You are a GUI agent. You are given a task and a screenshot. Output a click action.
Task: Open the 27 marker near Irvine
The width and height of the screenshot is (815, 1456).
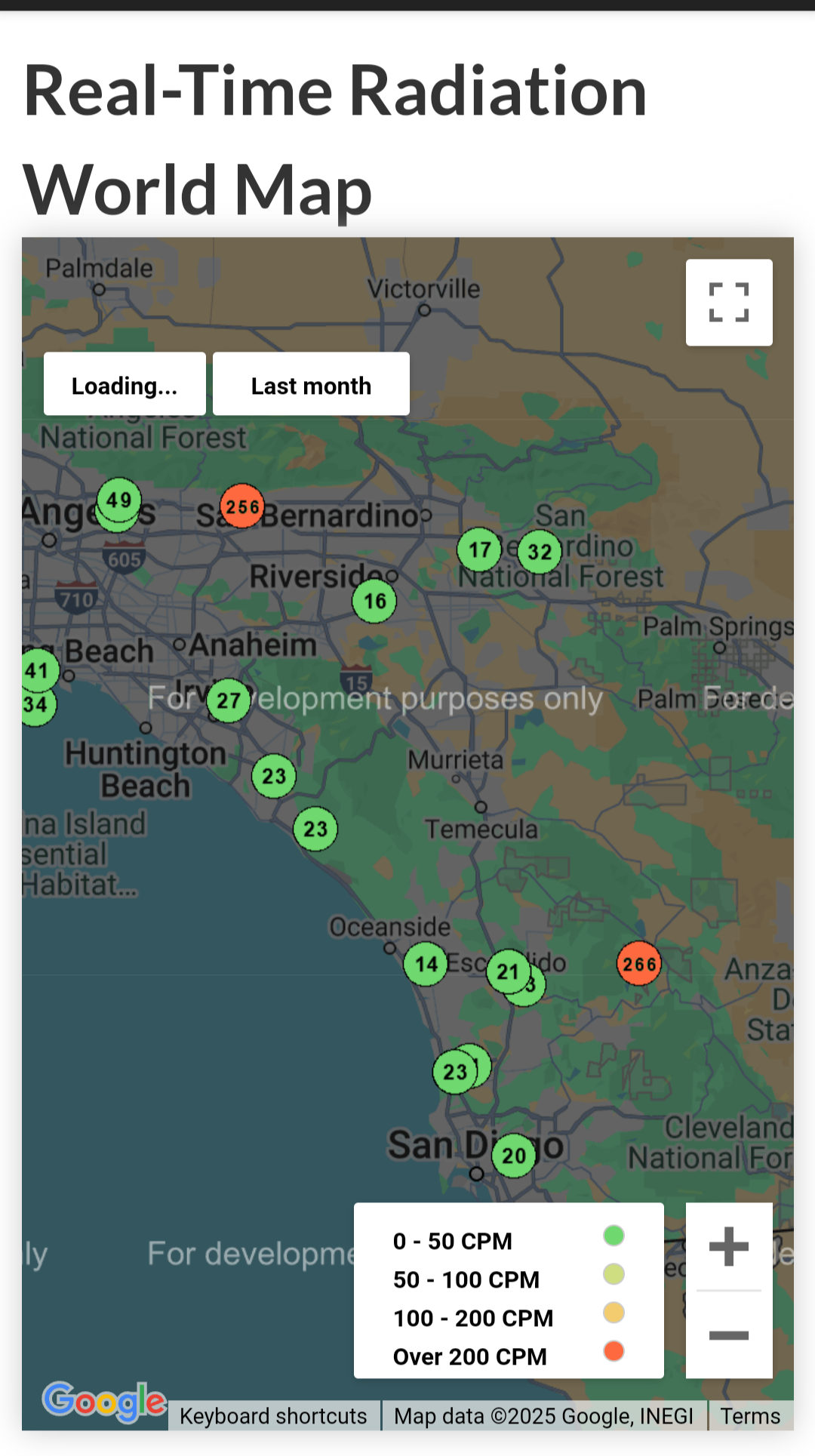(x=228, y=700)
